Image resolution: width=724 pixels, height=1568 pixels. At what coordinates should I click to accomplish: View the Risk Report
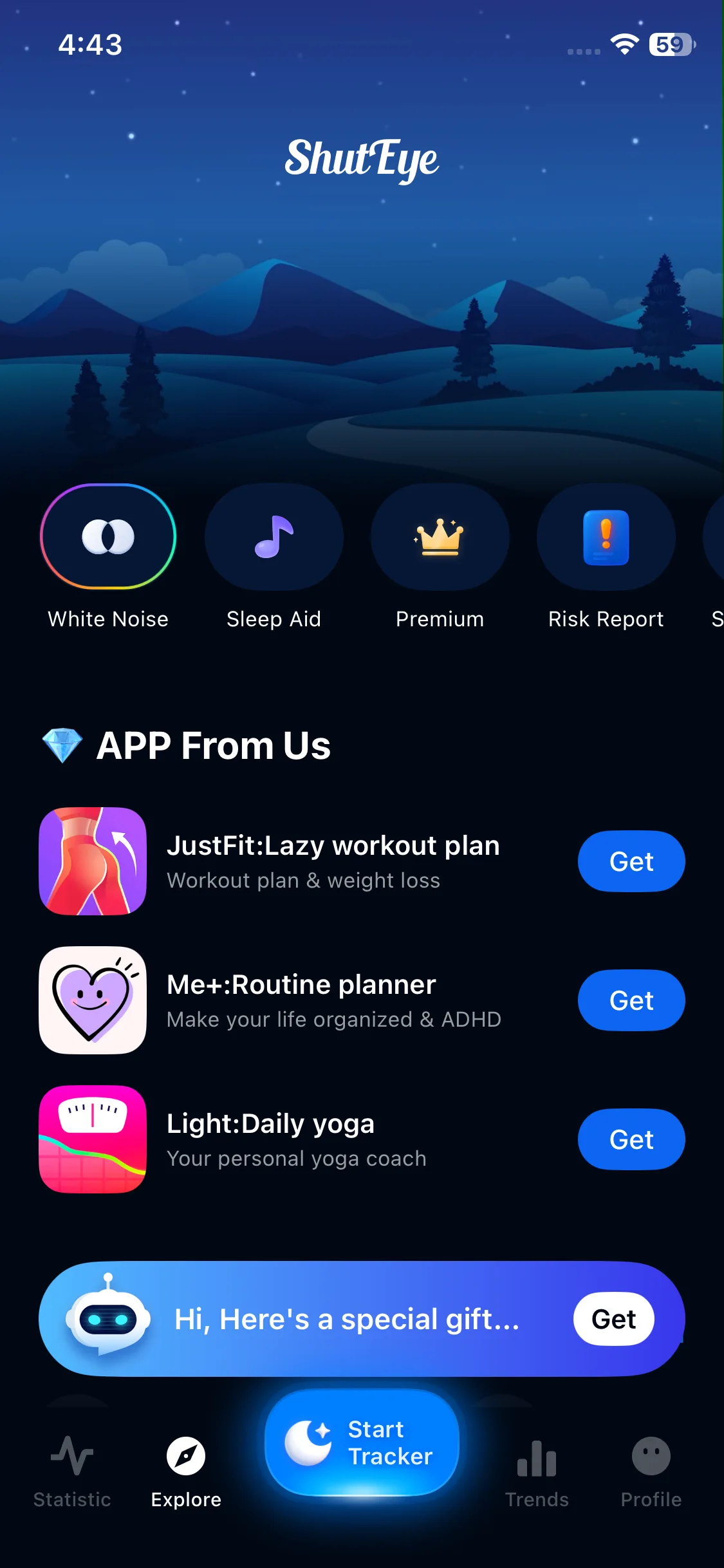click(606, 537)
